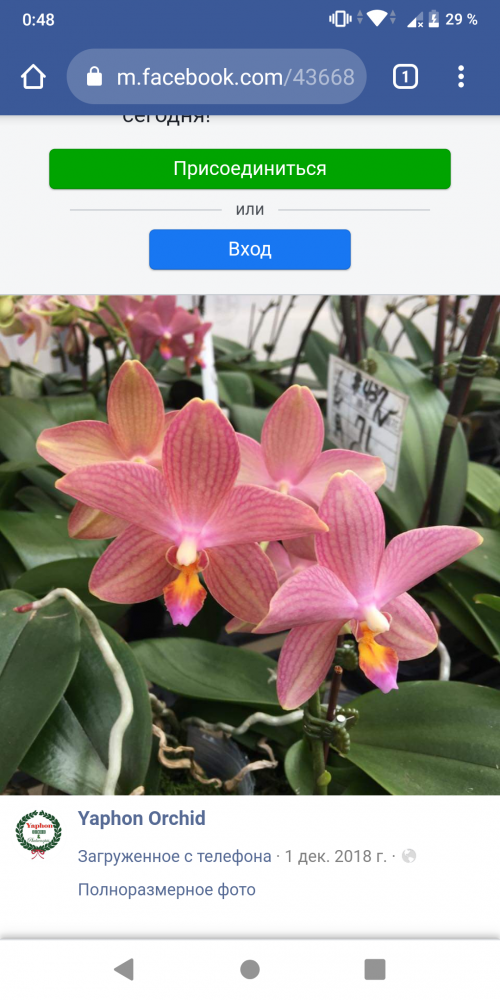View Полноразмерное фото full-size photo
The height and width of the screenshot is (1000, 500).
tap(166, 890)
